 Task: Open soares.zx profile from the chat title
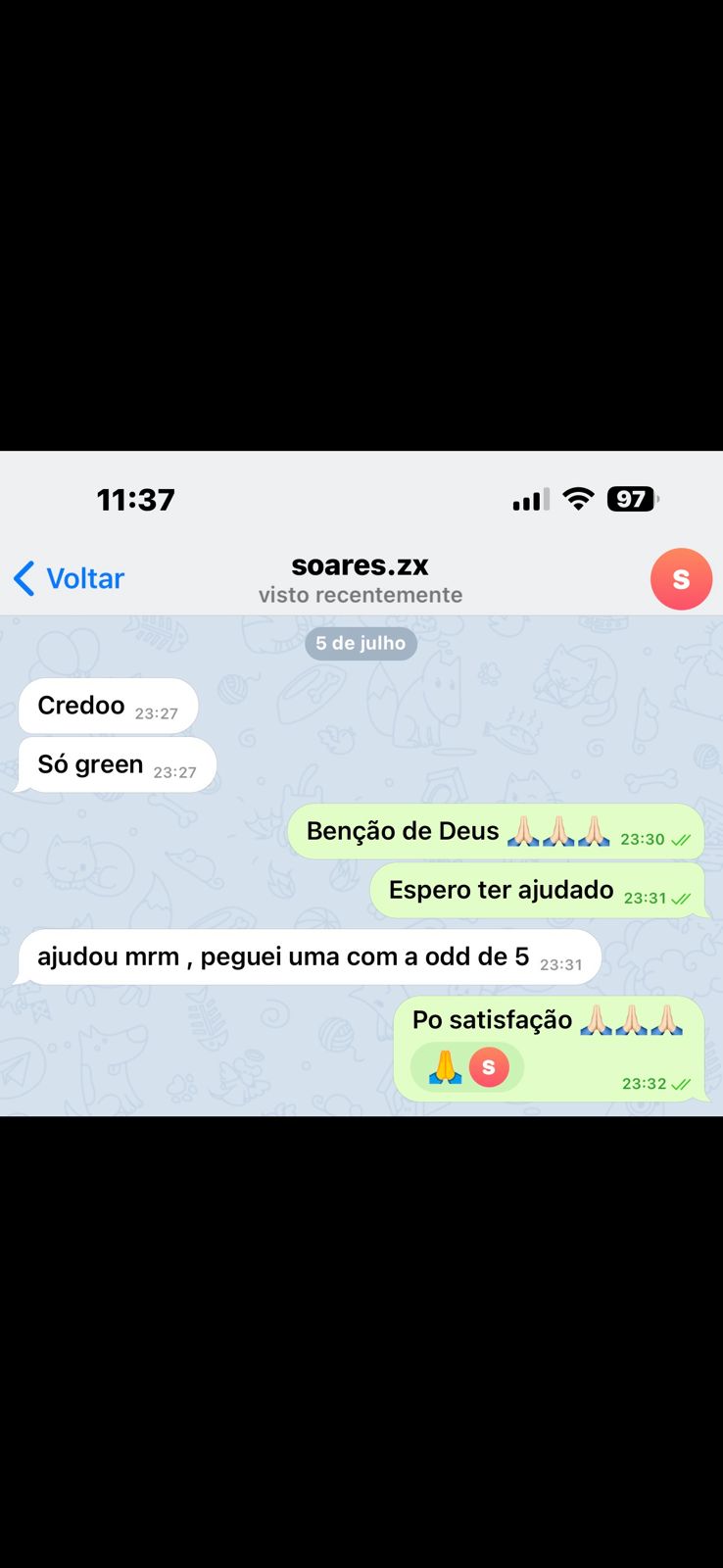pos(360,566)
